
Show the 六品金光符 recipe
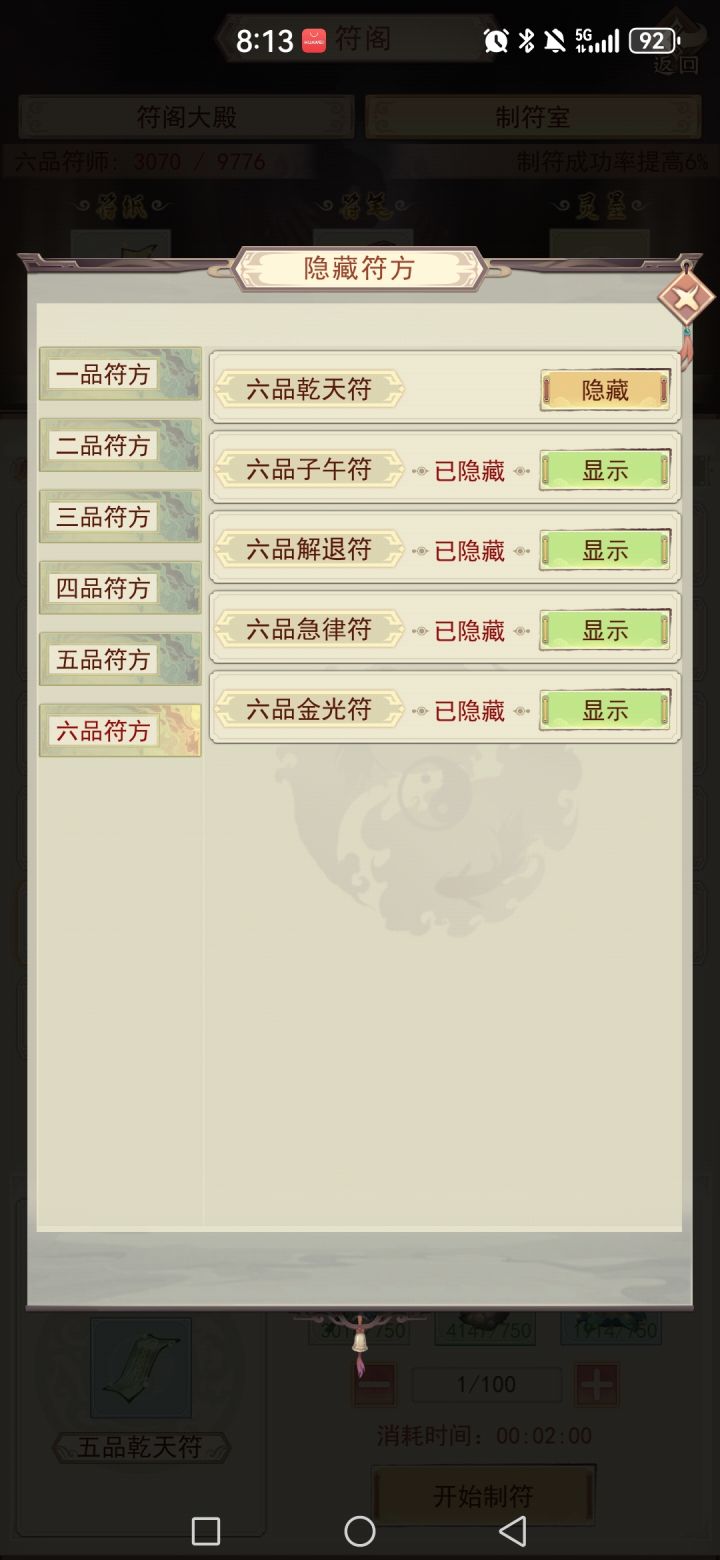[x=605, y=710]
